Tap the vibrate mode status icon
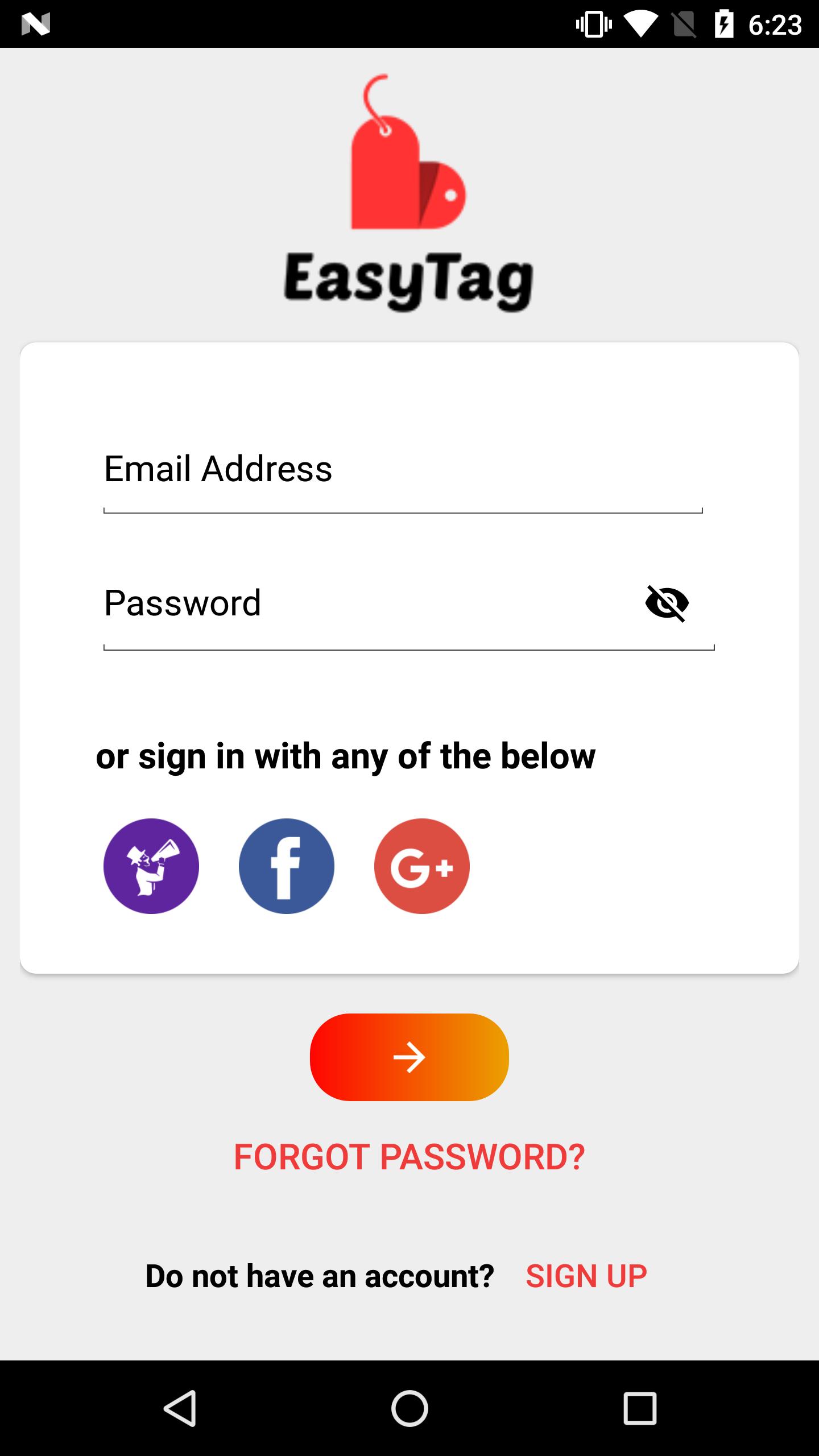The width and height of the screenshot is (819, 1456). (594, 24)
